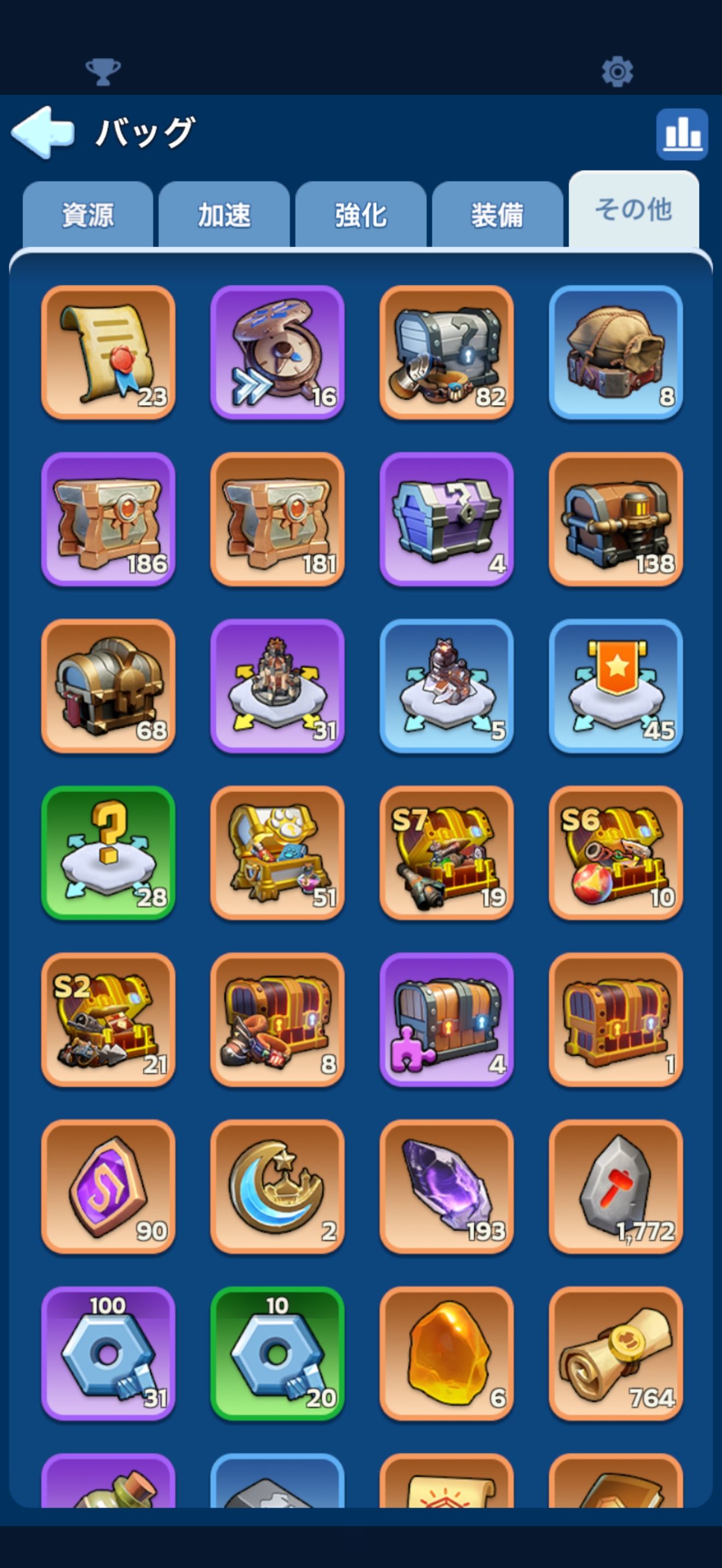Open the bar chart statistics button

point(682,133)
